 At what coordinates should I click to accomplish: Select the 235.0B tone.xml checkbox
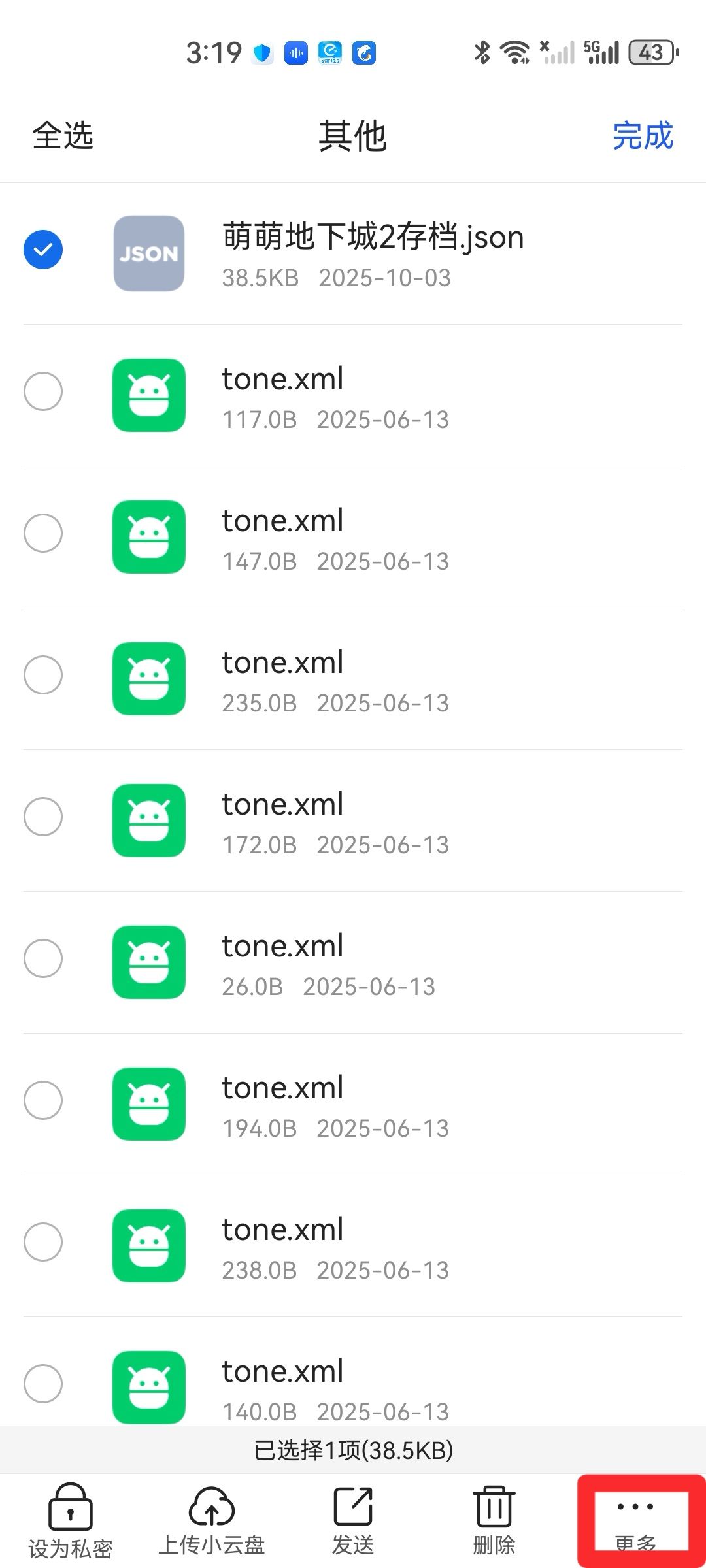coord(43,676)
